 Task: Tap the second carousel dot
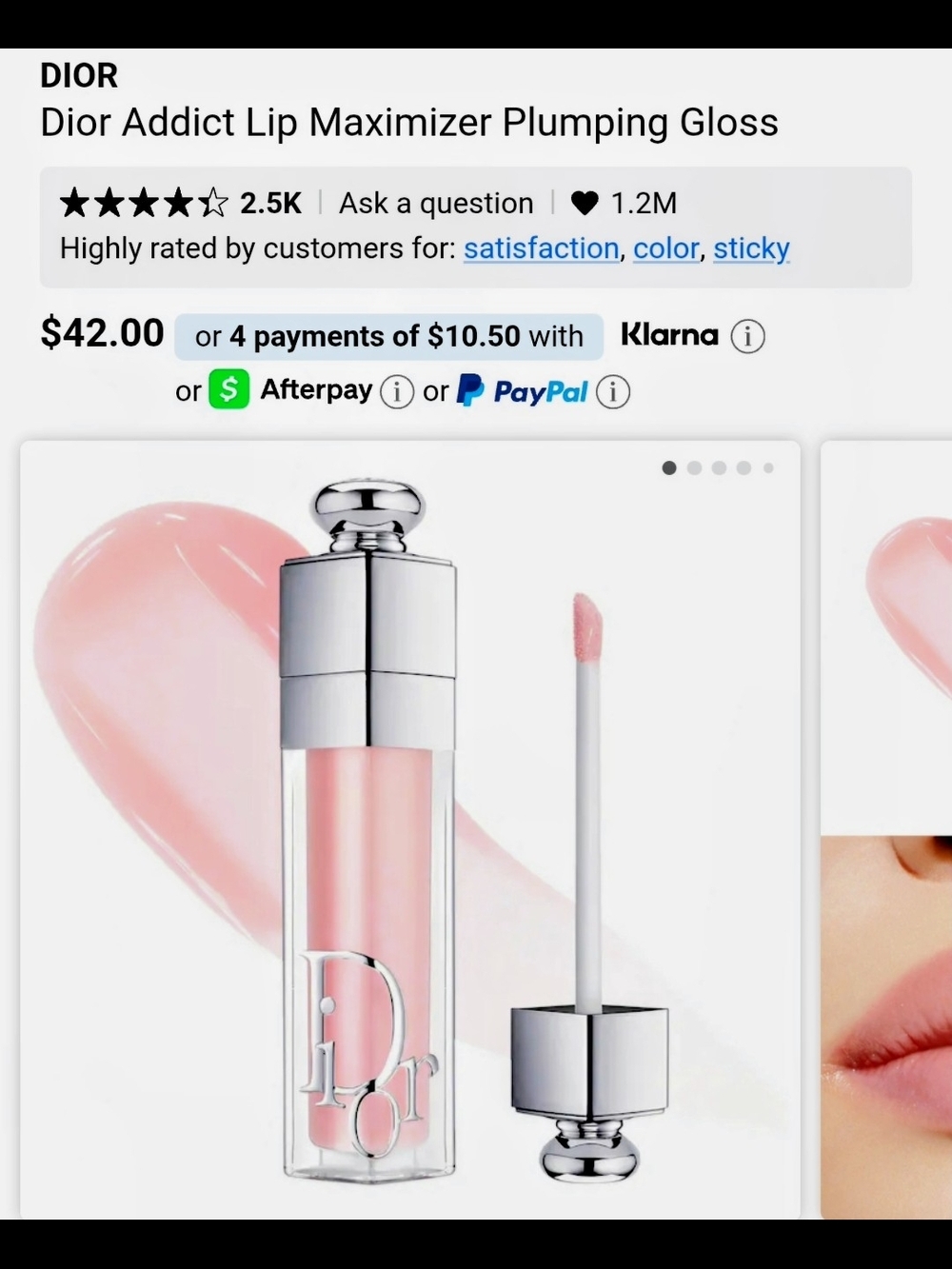click(x=695, y=467)
